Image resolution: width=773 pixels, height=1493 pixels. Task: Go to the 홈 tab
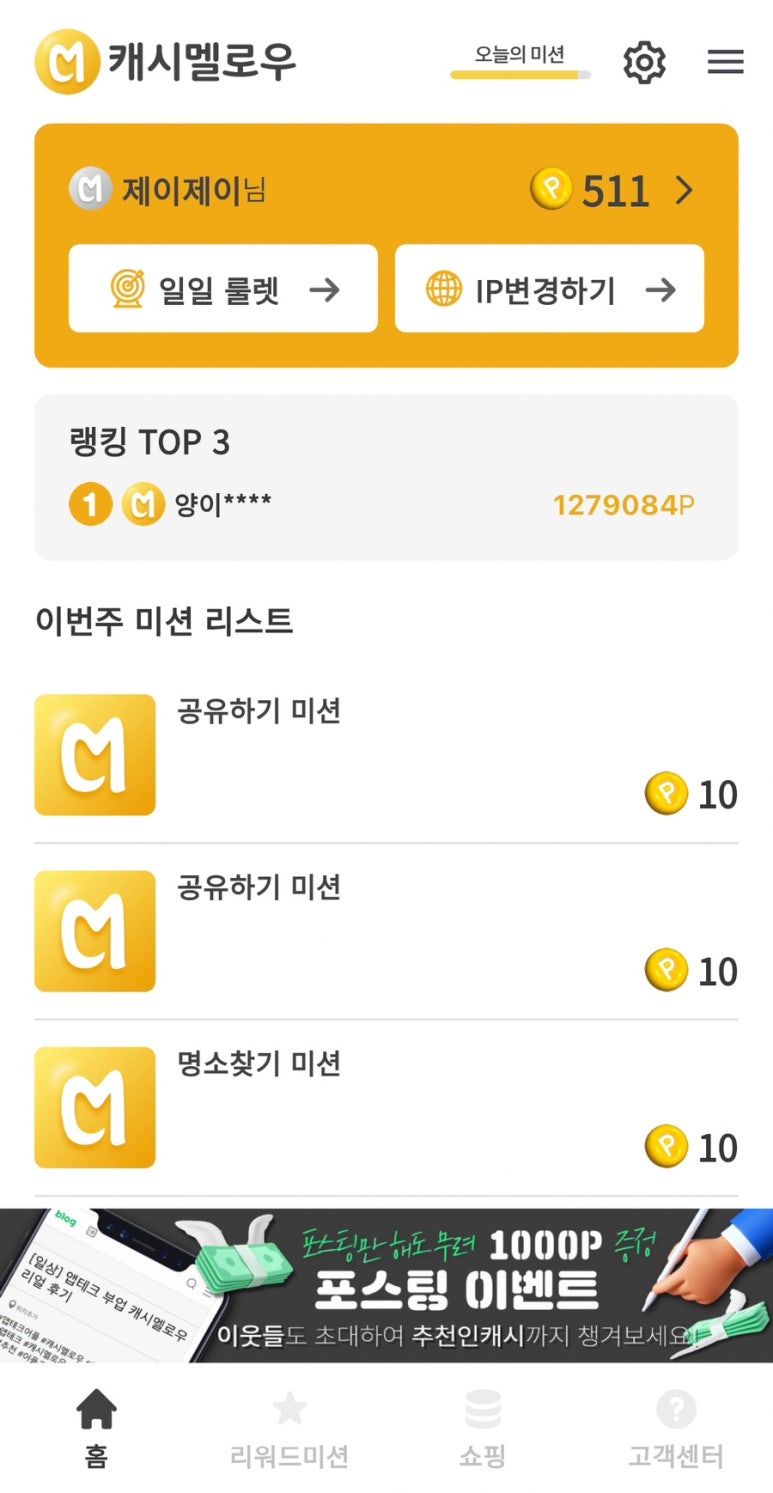click(96, 1428)
